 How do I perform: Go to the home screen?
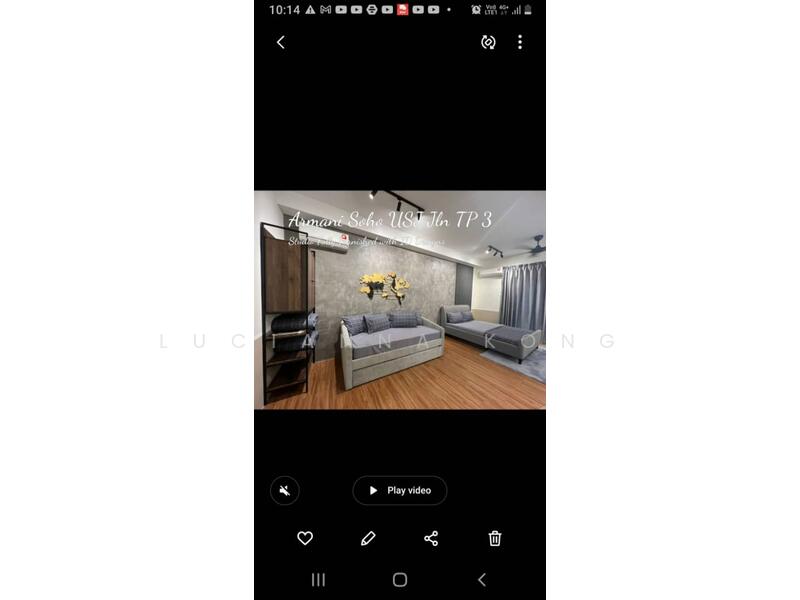click(x=400, y=580)
